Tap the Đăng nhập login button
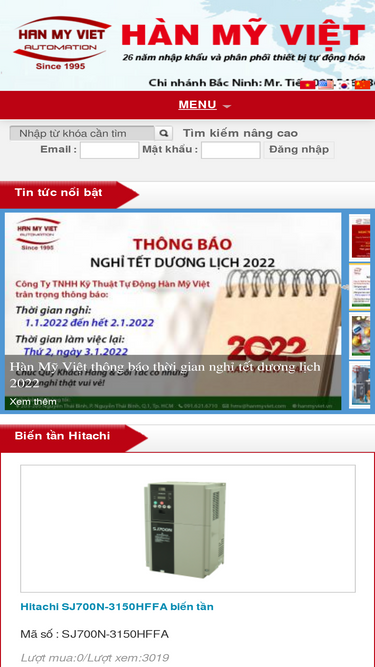 pos(299,150)
